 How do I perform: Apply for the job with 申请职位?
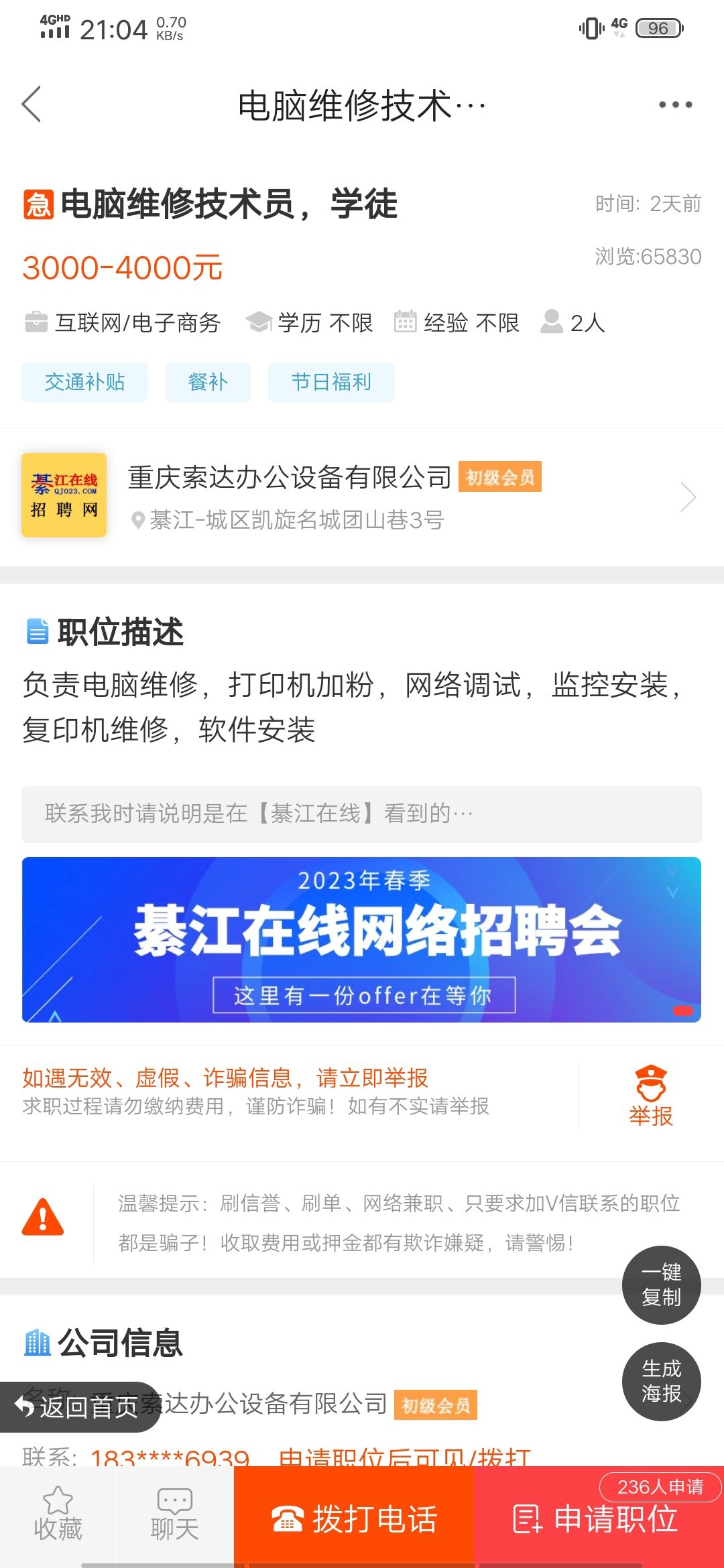point(598,1520)
